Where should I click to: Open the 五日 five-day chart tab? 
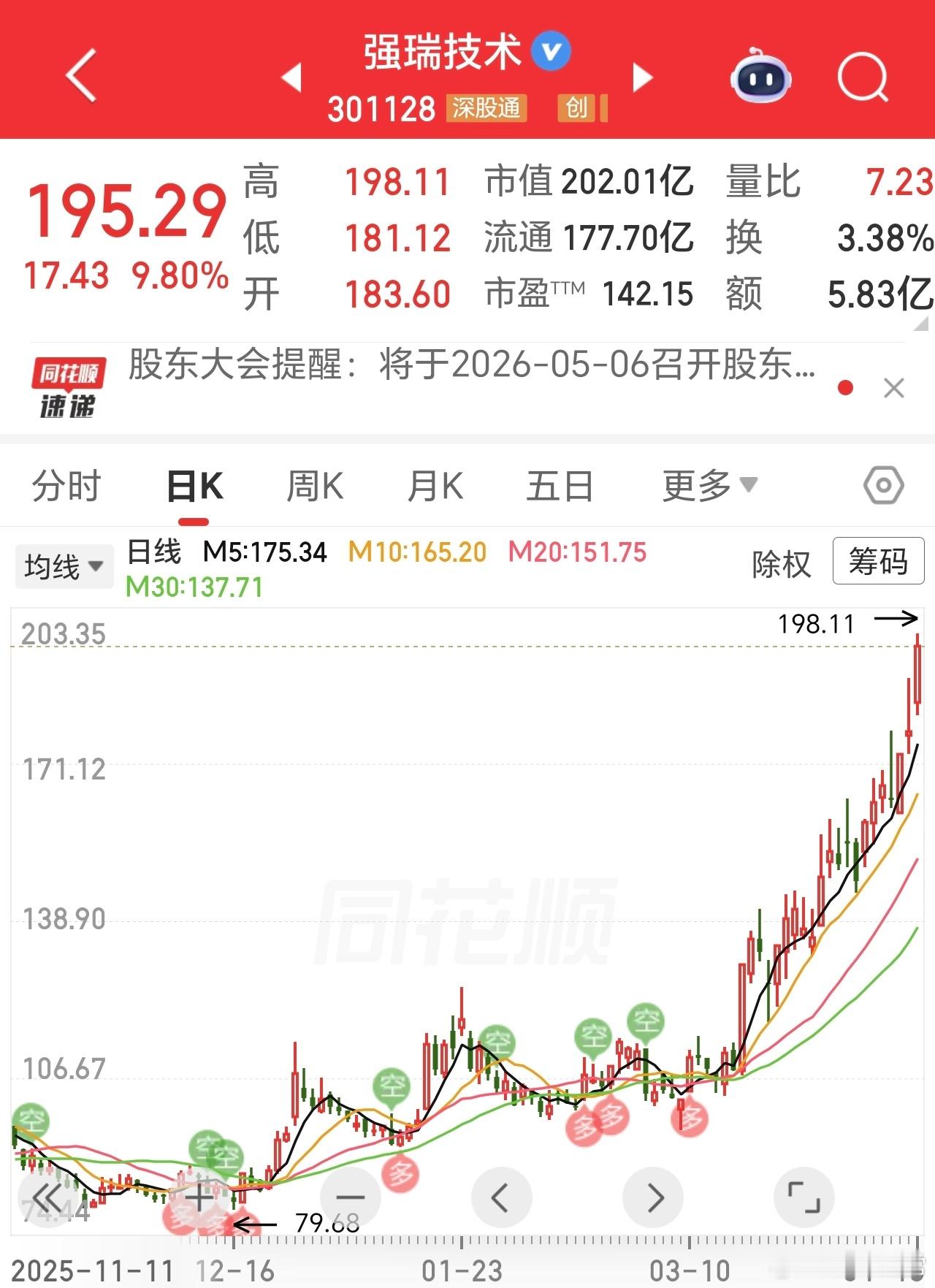[560, 484]
